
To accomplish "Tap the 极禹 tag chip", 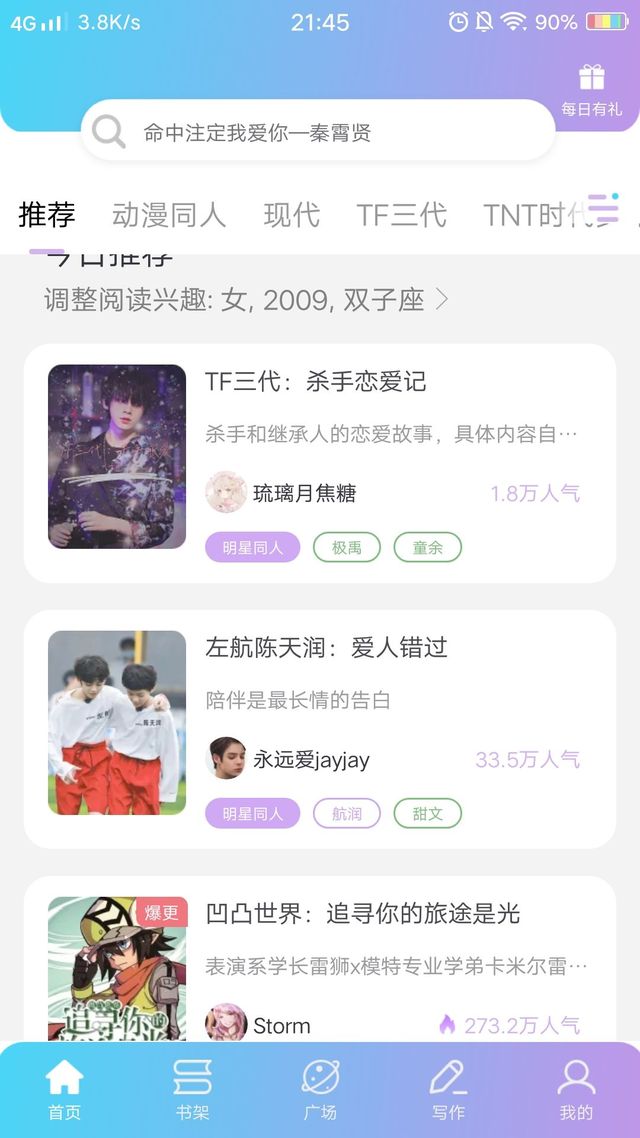I will click(347, 547).
